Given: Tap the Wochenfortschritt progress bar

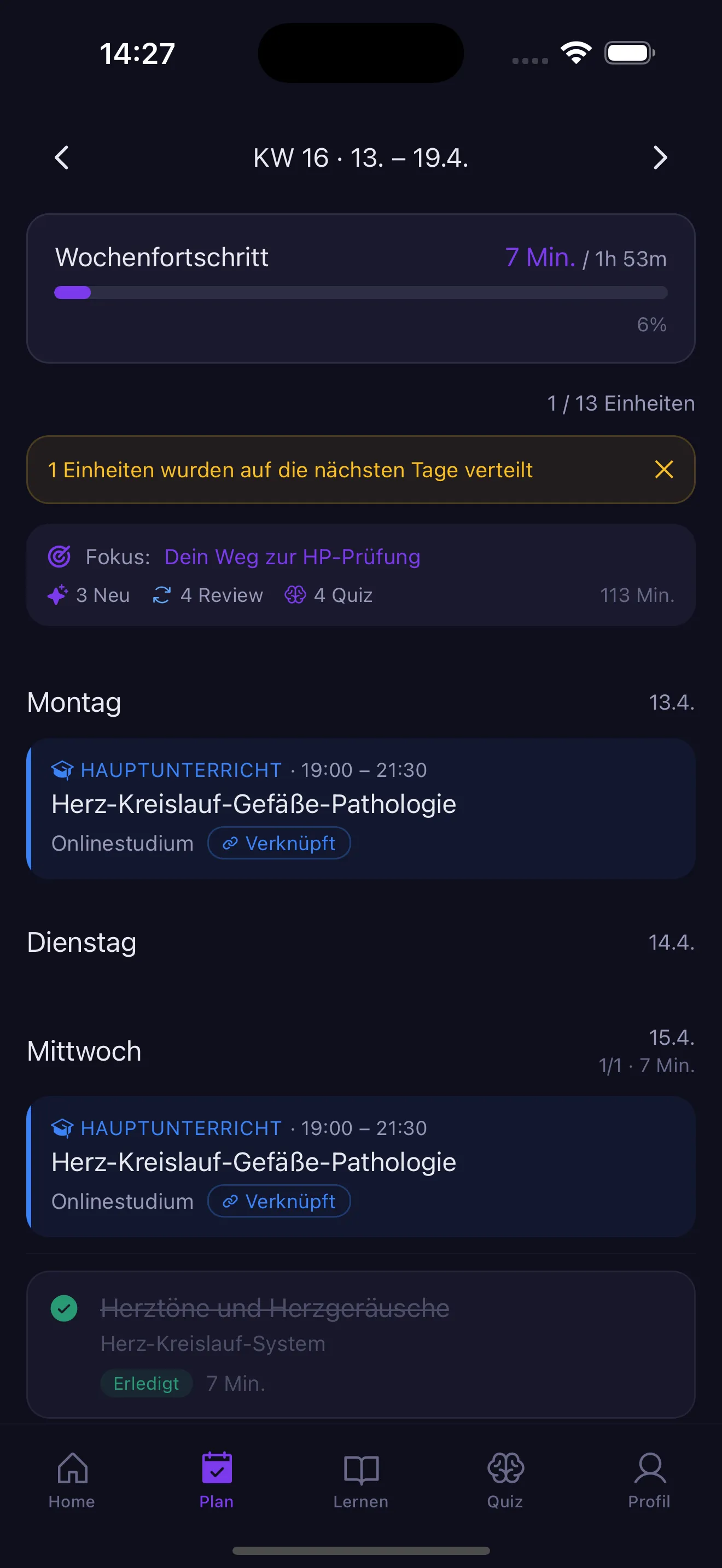Looking at the screenshot, I should coord(360,293).
